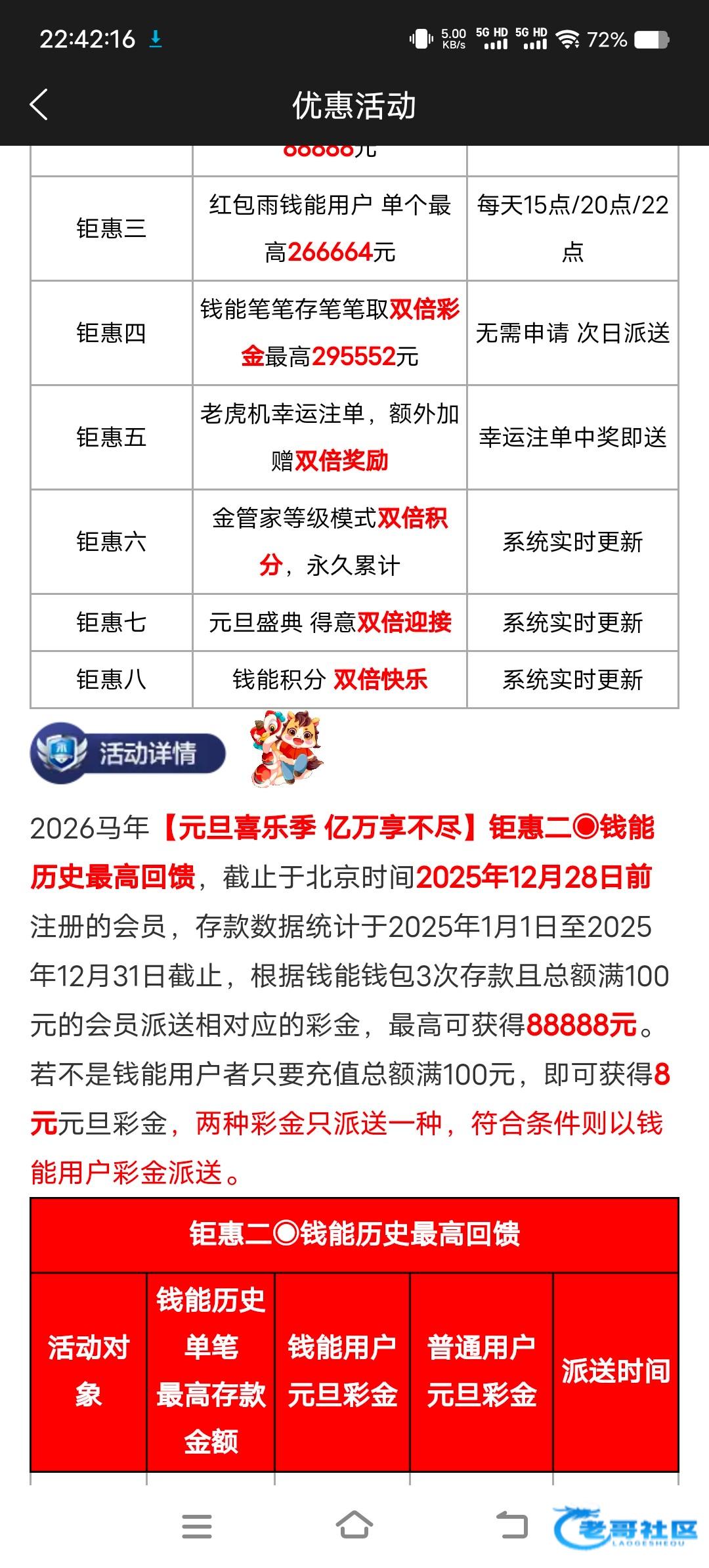
Task: Go to the phone home screen
Action: 354,1525
